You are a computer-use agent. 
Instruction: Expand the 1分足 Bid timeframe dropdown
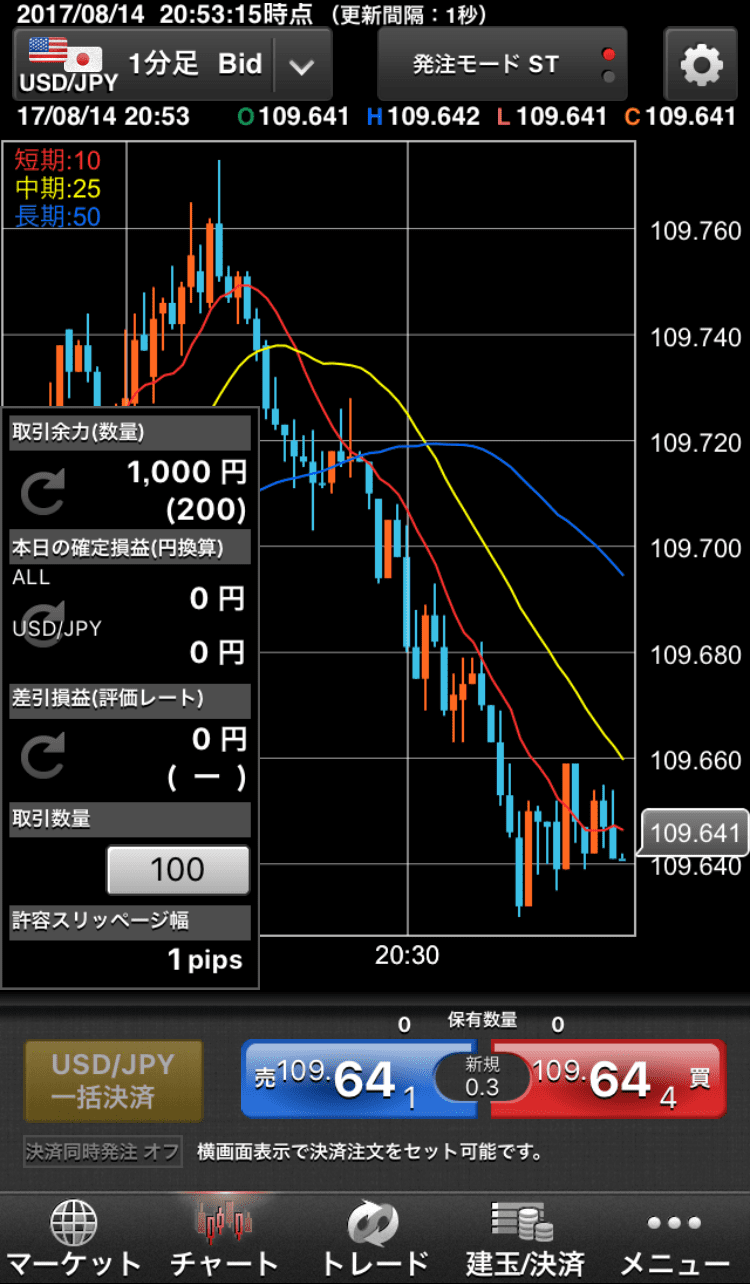point(301,66)
